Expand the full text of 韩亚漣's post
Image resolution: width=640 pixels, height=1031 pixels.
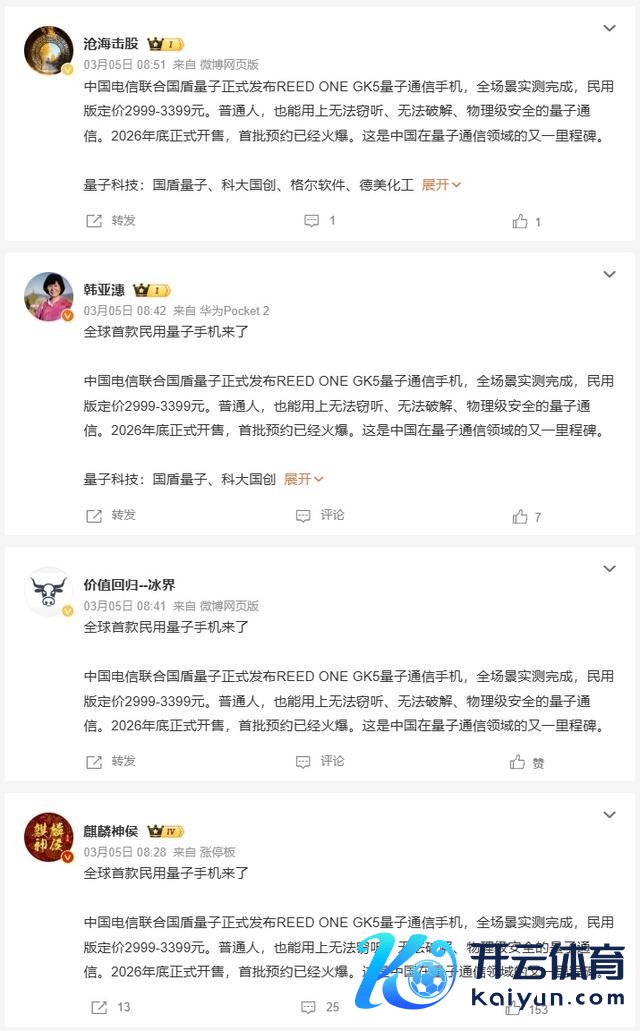point(303,479)
